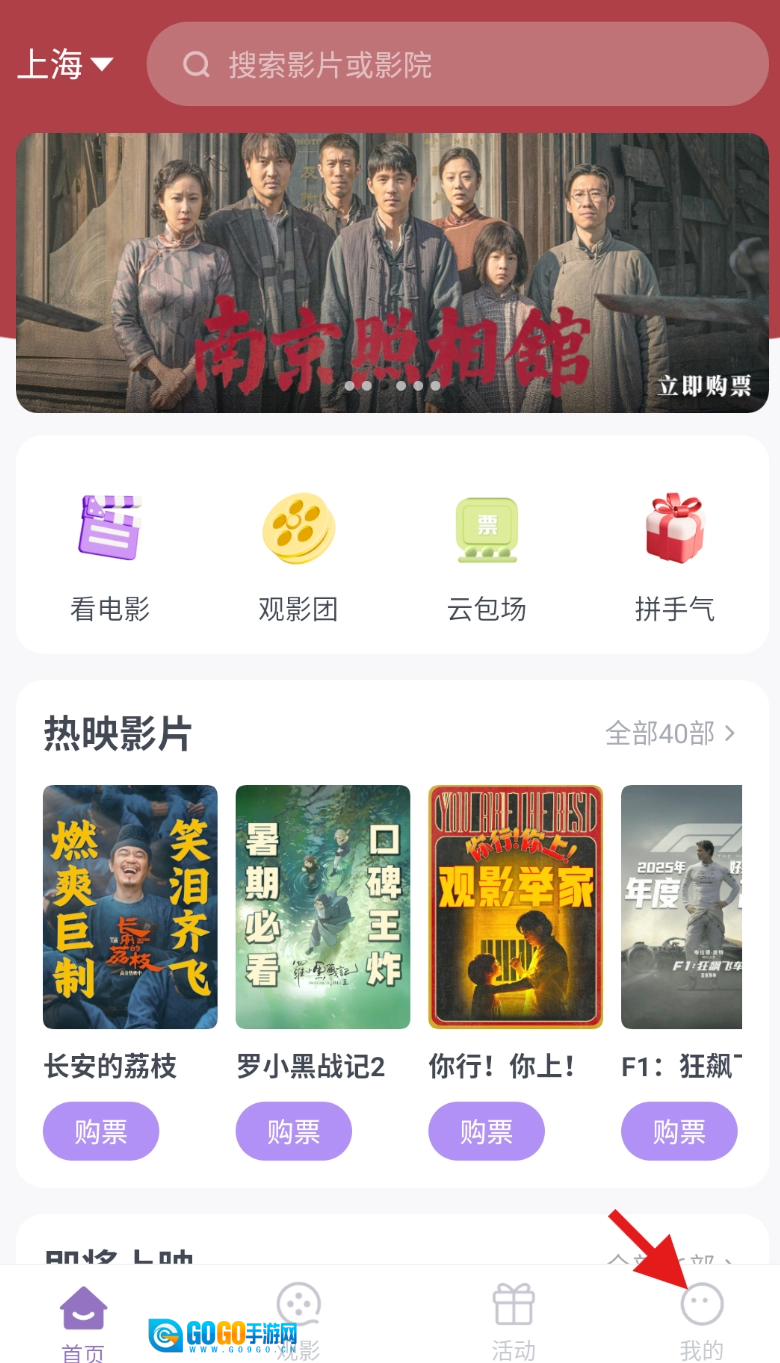Screen dimensions: 780x1363
Task: Switch to the 活动 tab
Action: [514, 1320]
